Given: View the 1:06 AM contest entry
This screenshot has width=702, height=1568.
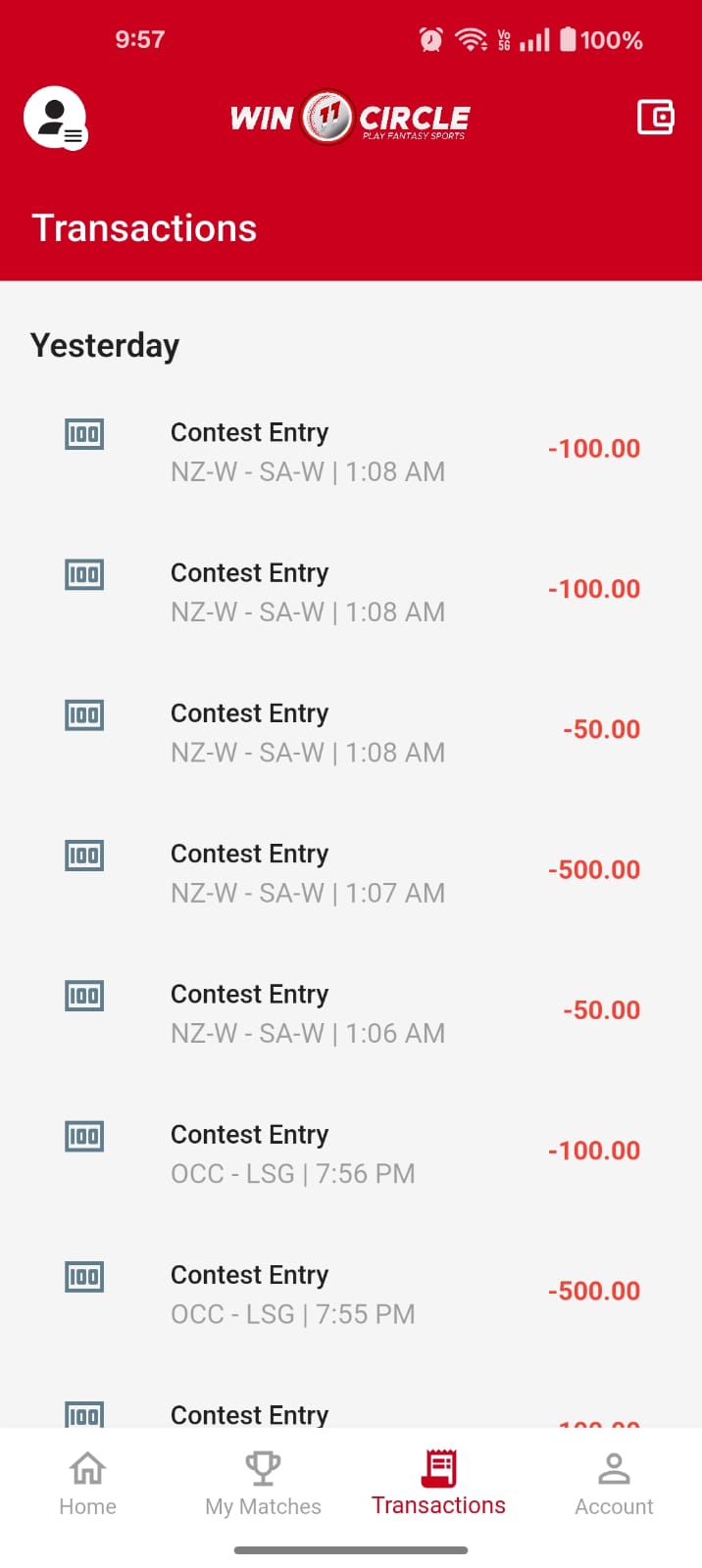Looking at the screenshot, I should pyautogui.click(x=351, y=1012).
